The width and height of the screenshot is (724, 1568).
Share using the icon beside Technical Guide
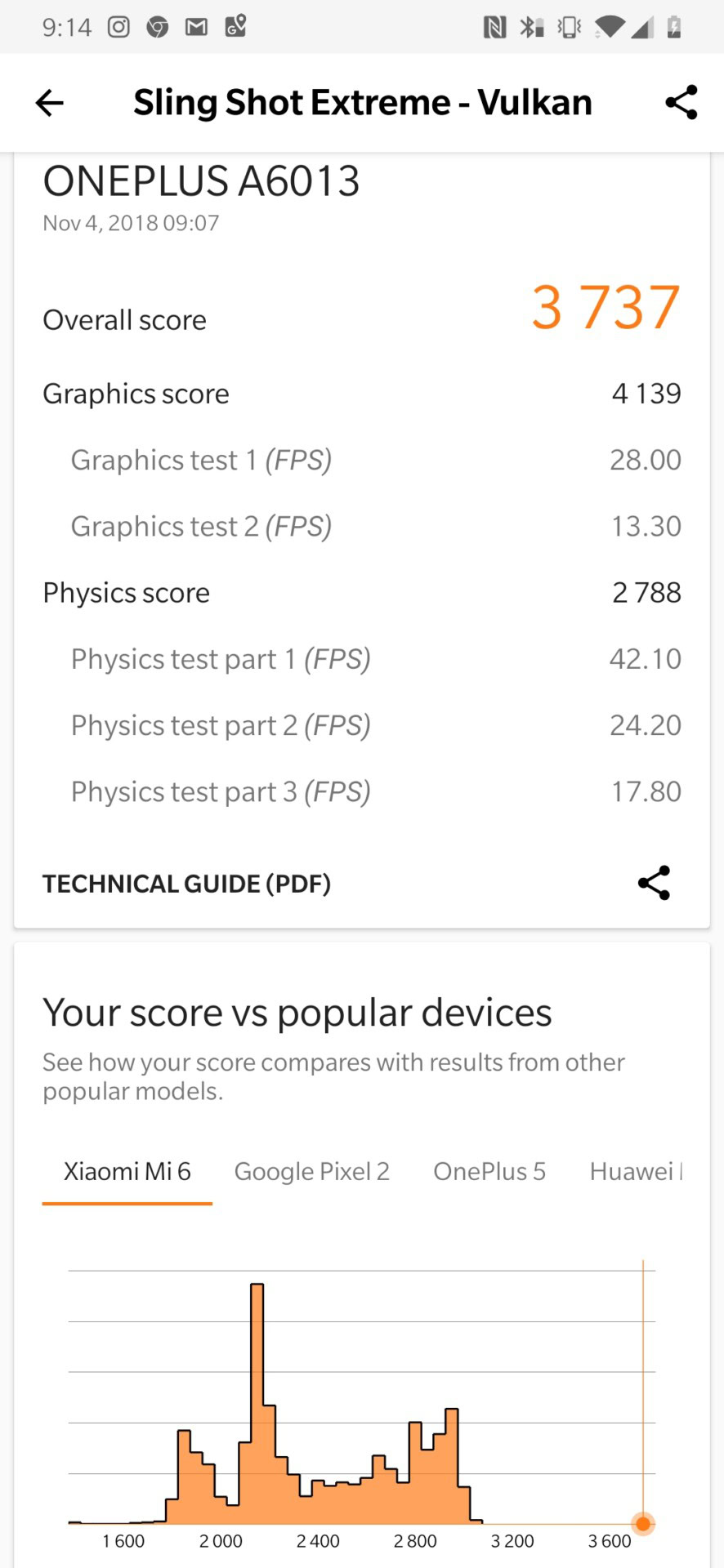(x=654, y=883)
